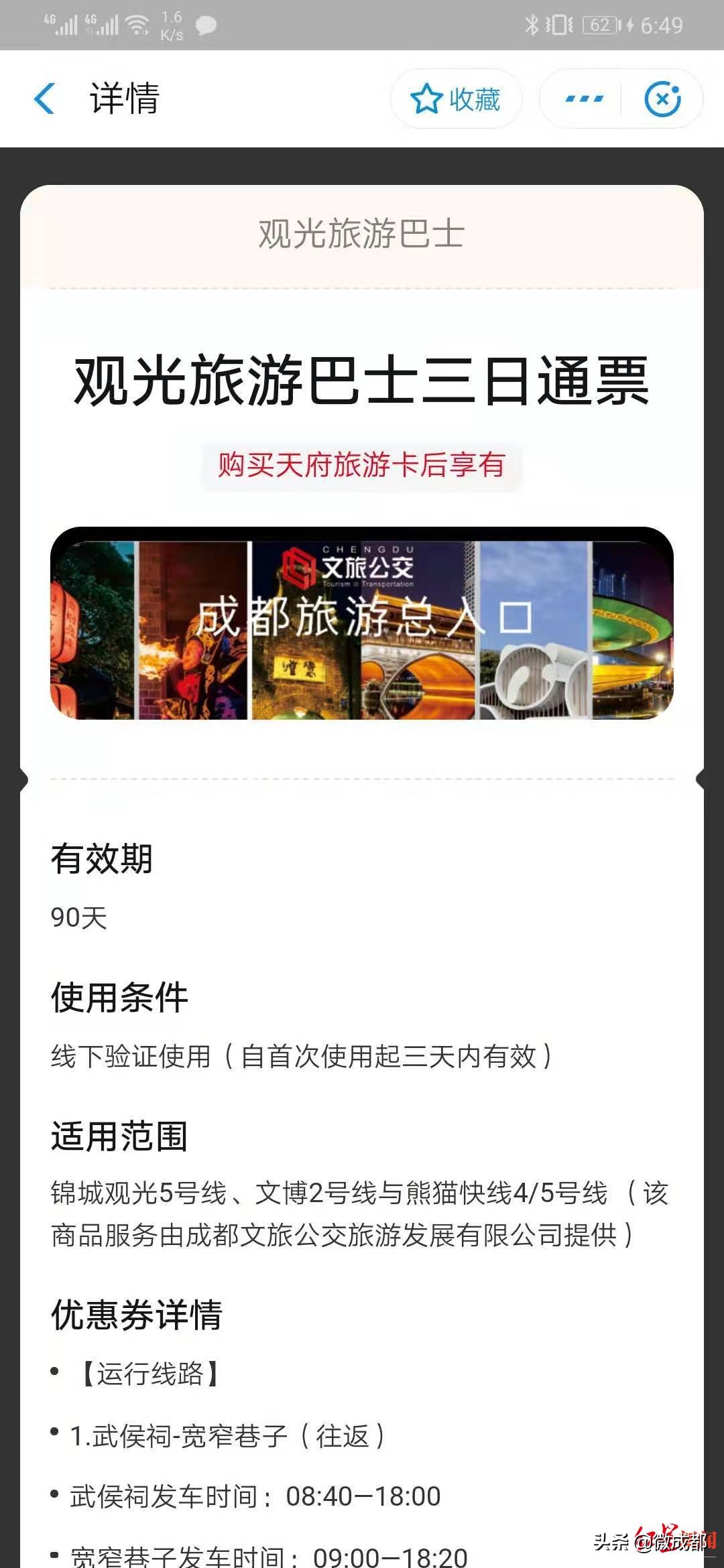Tap the WiFi icon in status bar
Screen dimensions: 724x1568
click(x=137, y=23)
